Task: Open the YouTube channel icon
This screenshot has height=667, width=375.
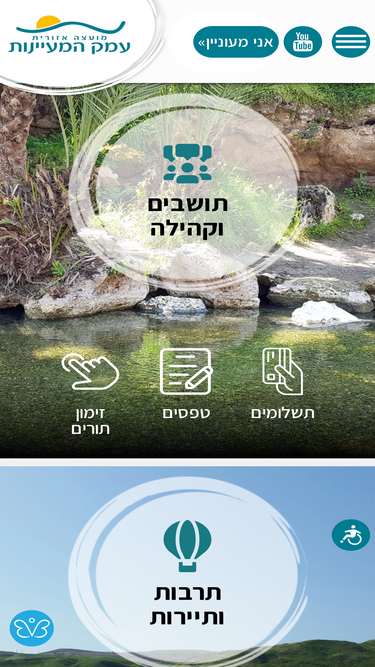Action: 303,42
